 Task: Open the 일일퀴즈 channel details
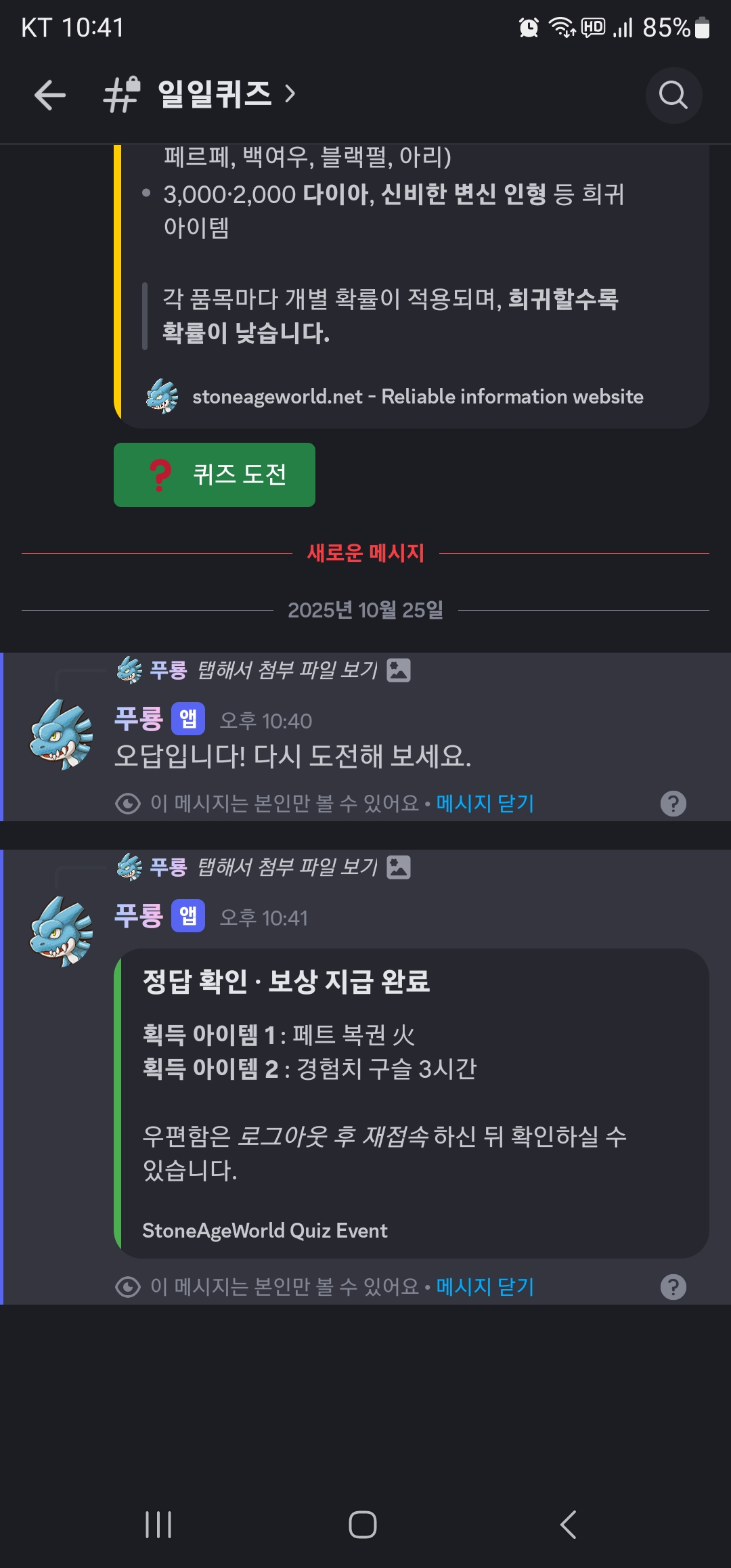coord(215,94)
